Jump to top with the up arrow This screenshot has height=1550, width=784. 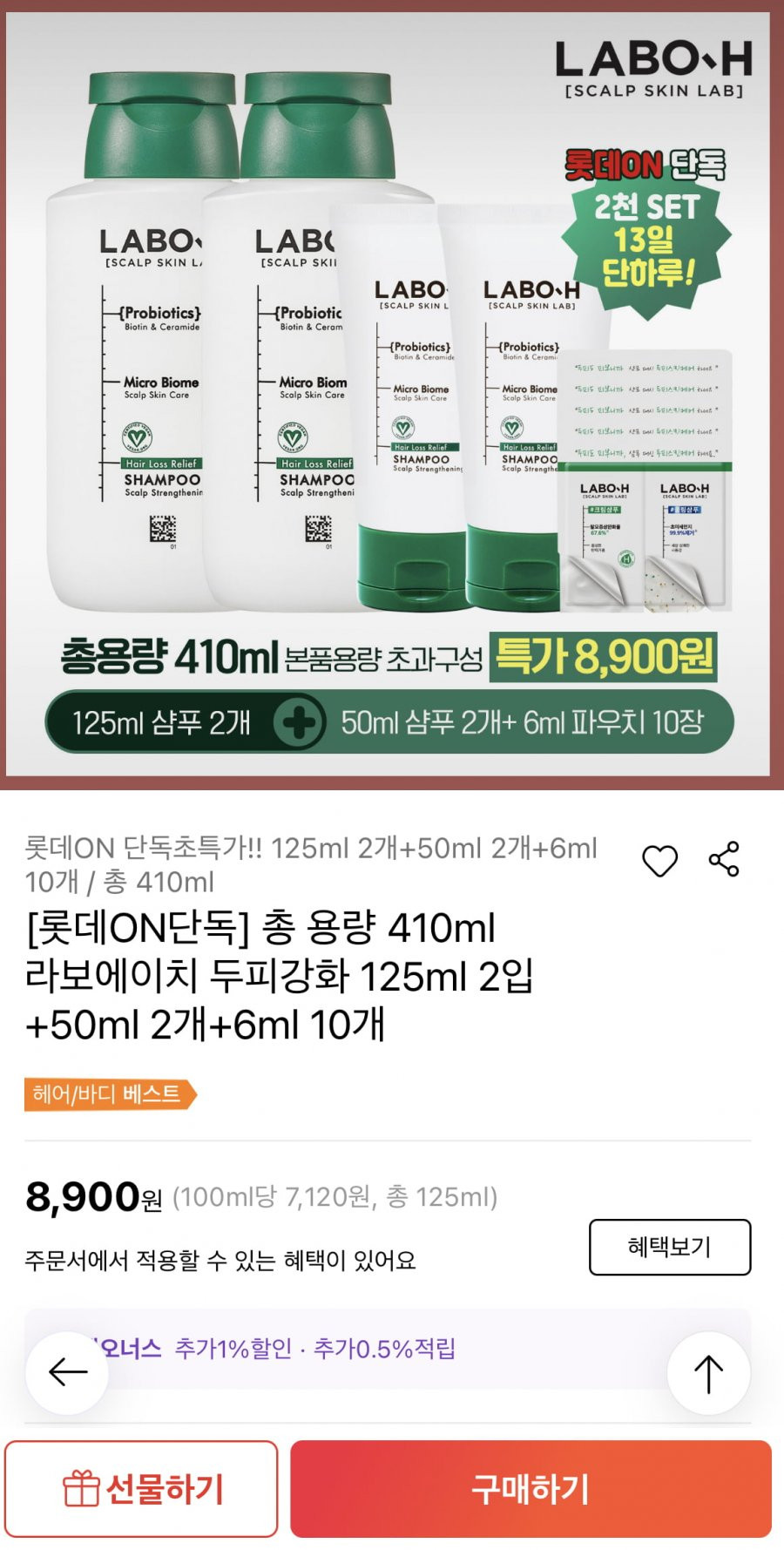point(708,1374)
